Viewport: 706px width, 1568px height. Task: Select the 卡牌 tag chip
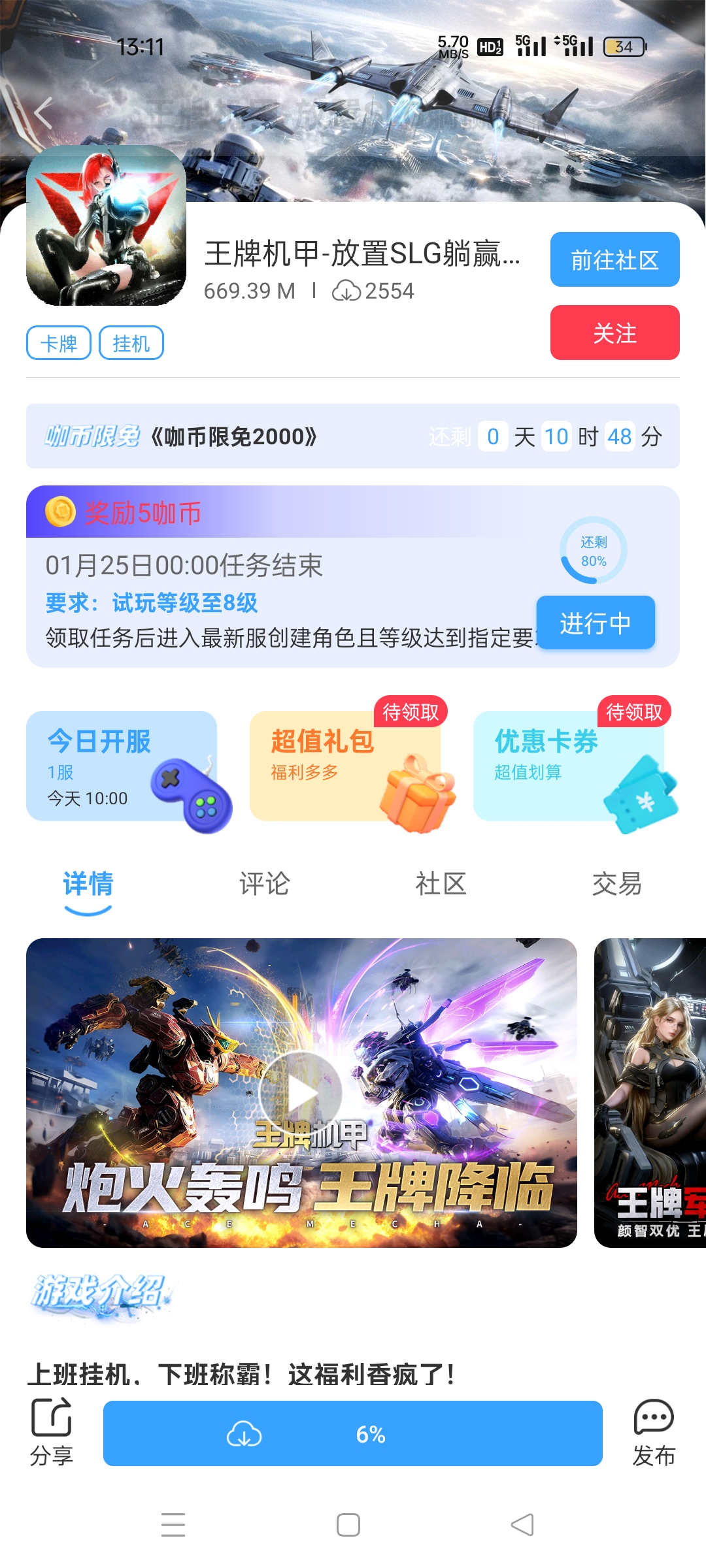(x=59, y=343)
